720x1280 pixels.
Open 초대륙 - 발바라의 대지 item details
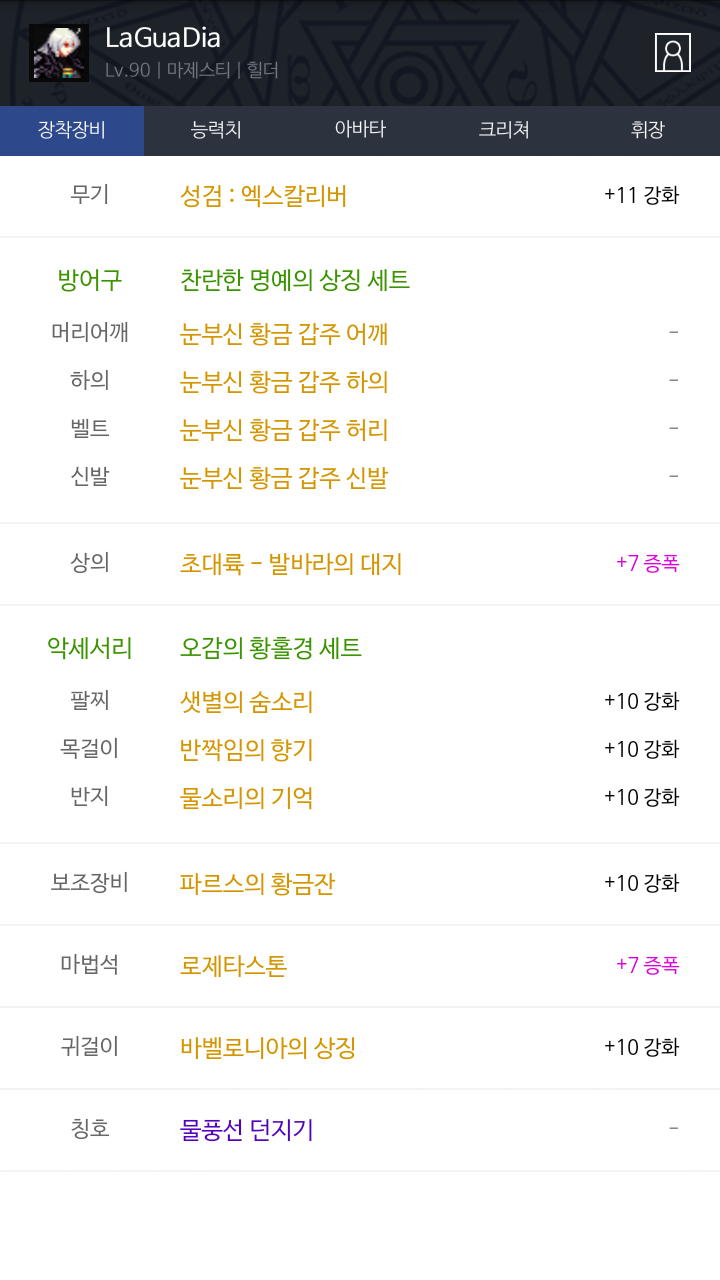291,564
